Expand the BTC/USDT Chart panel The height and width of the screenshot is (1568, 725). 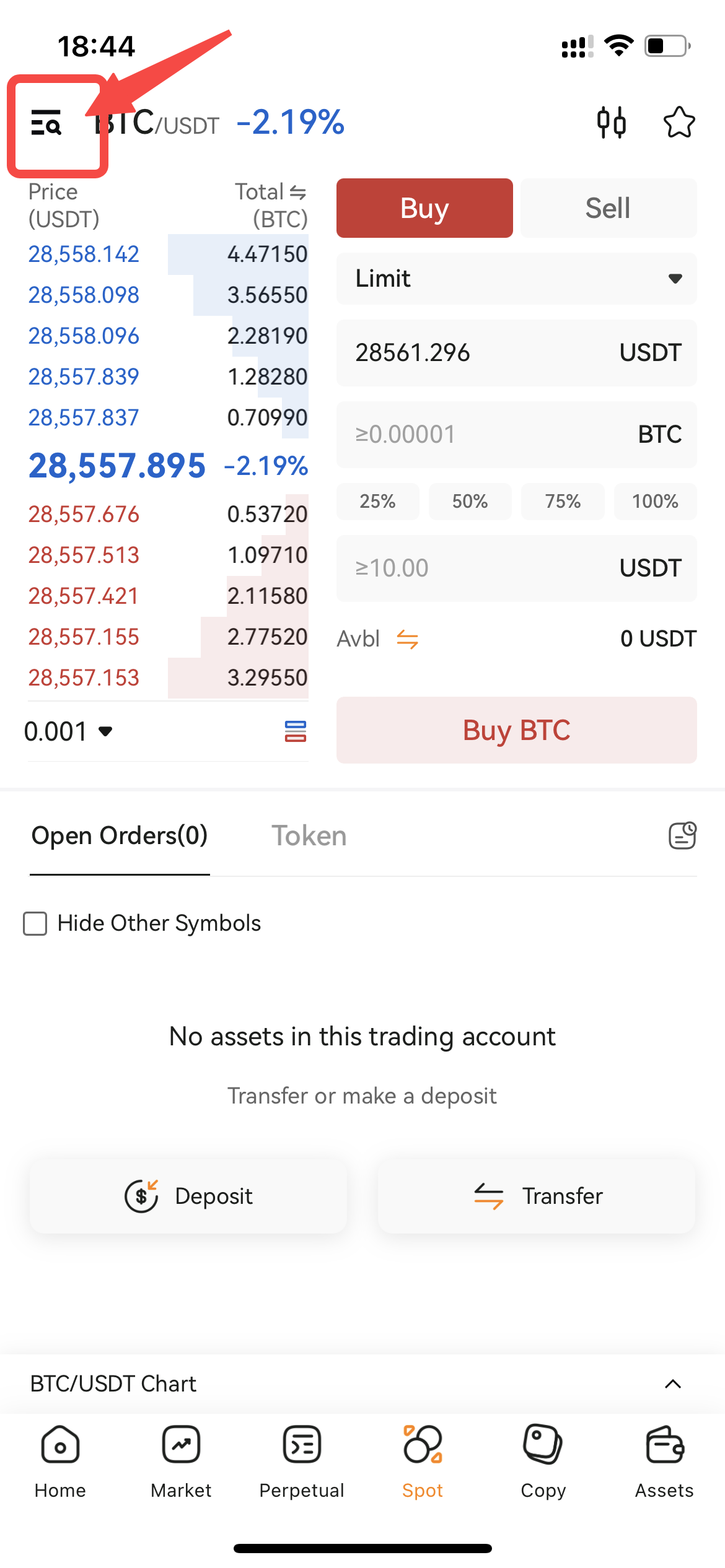673,1384
